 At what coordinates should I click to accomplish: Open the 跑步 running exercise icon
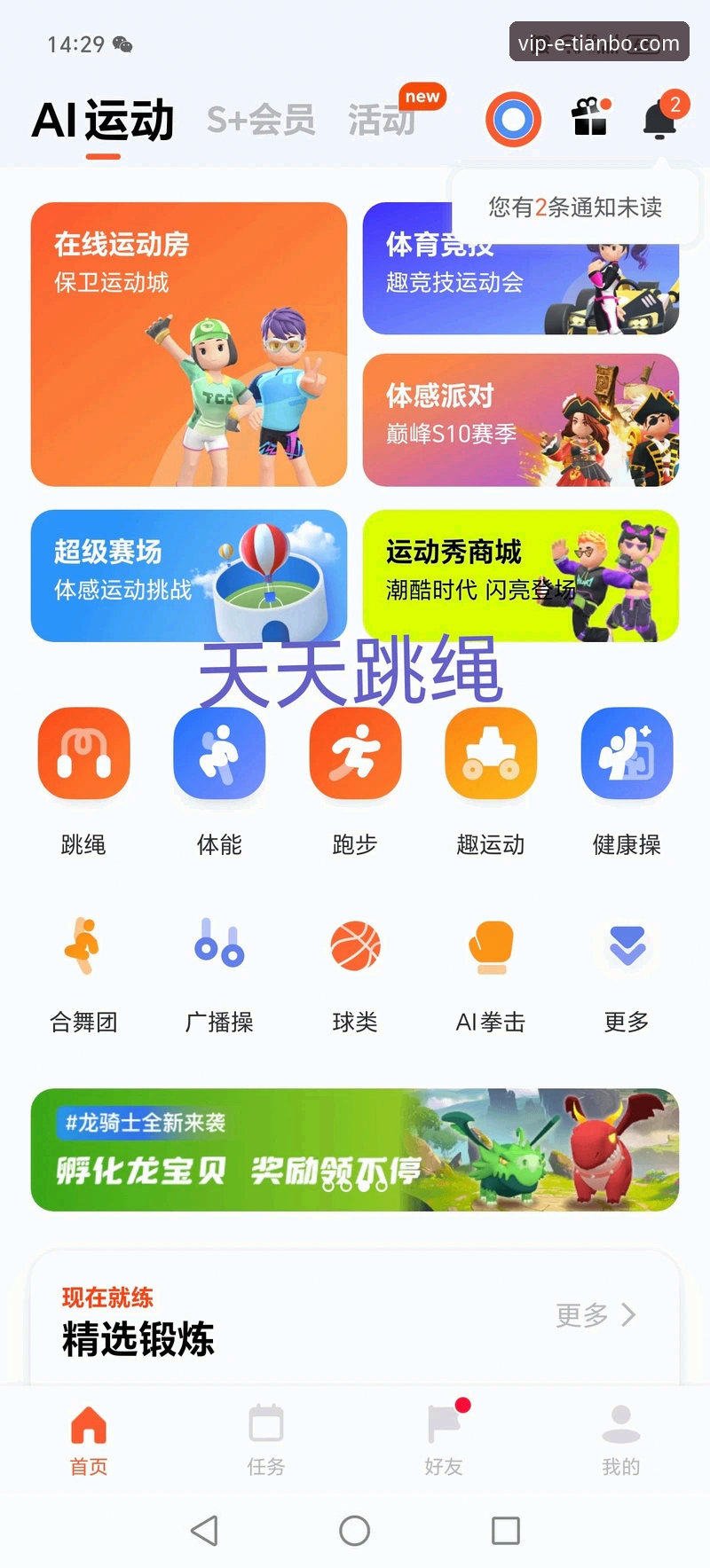[354, 754]
